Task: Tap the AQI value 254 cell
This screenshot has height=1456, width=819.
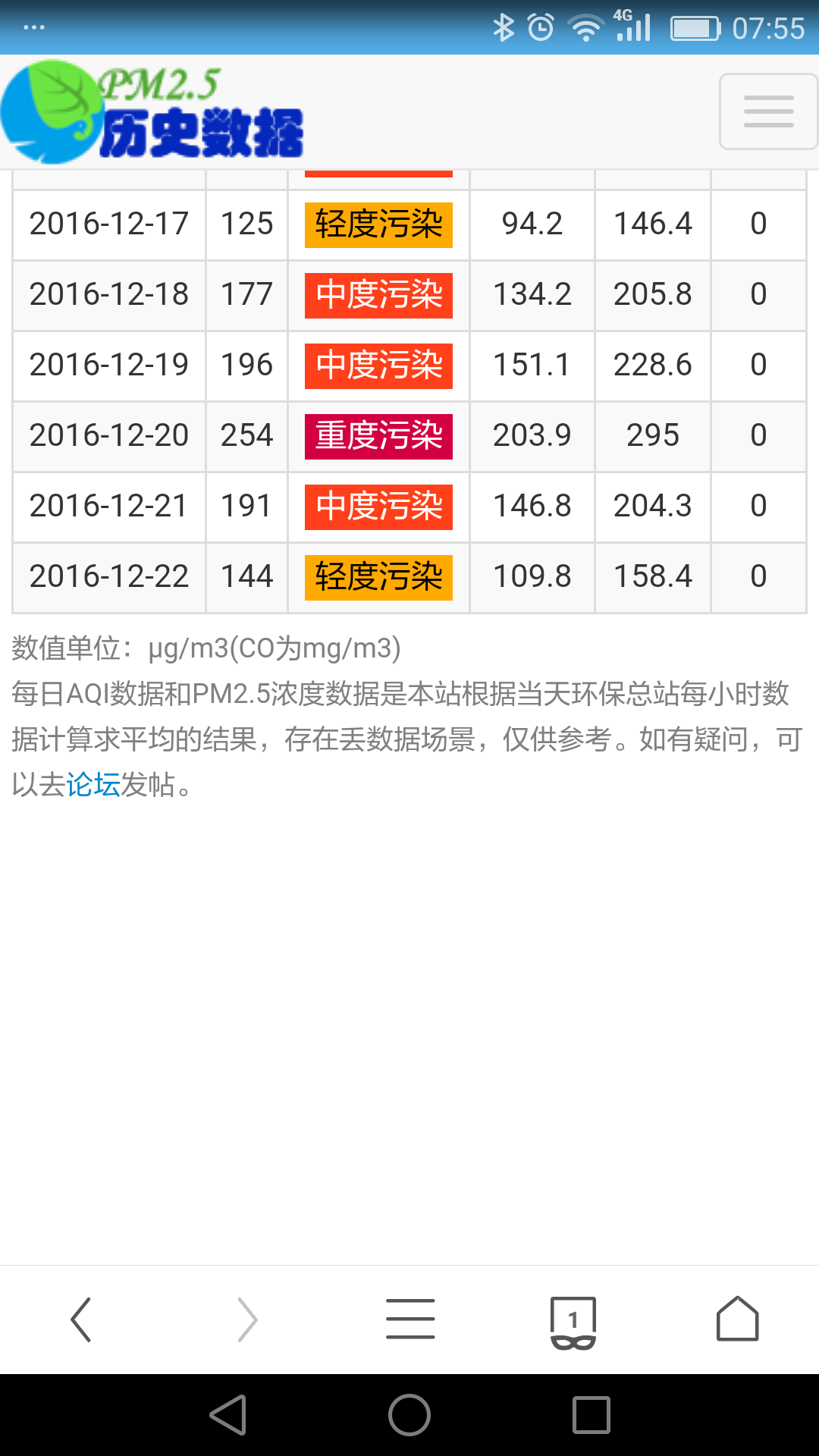Action: pos(246,436)
